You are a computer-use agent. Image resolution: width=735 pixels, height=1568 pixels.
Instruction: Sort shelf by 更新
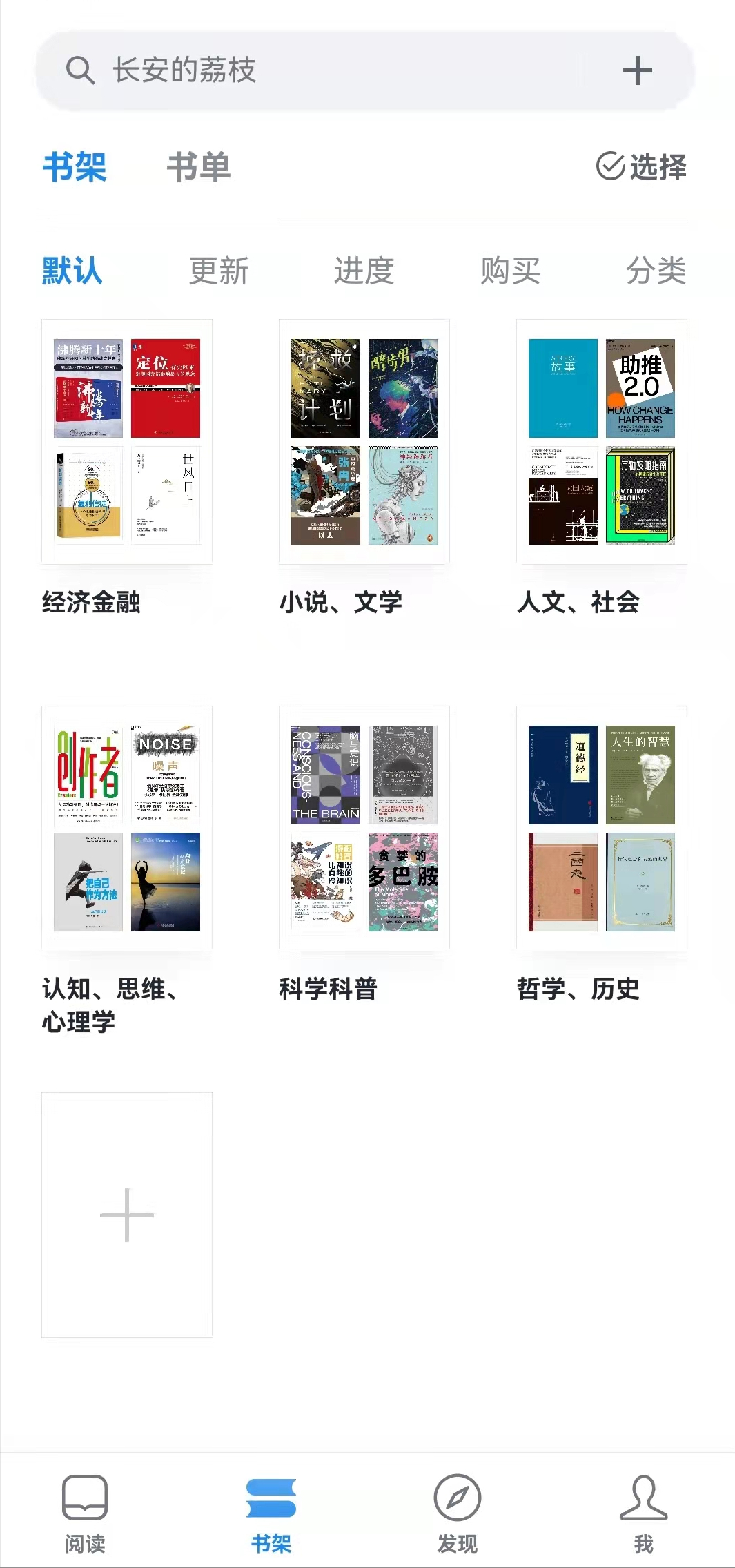[219, 271]
